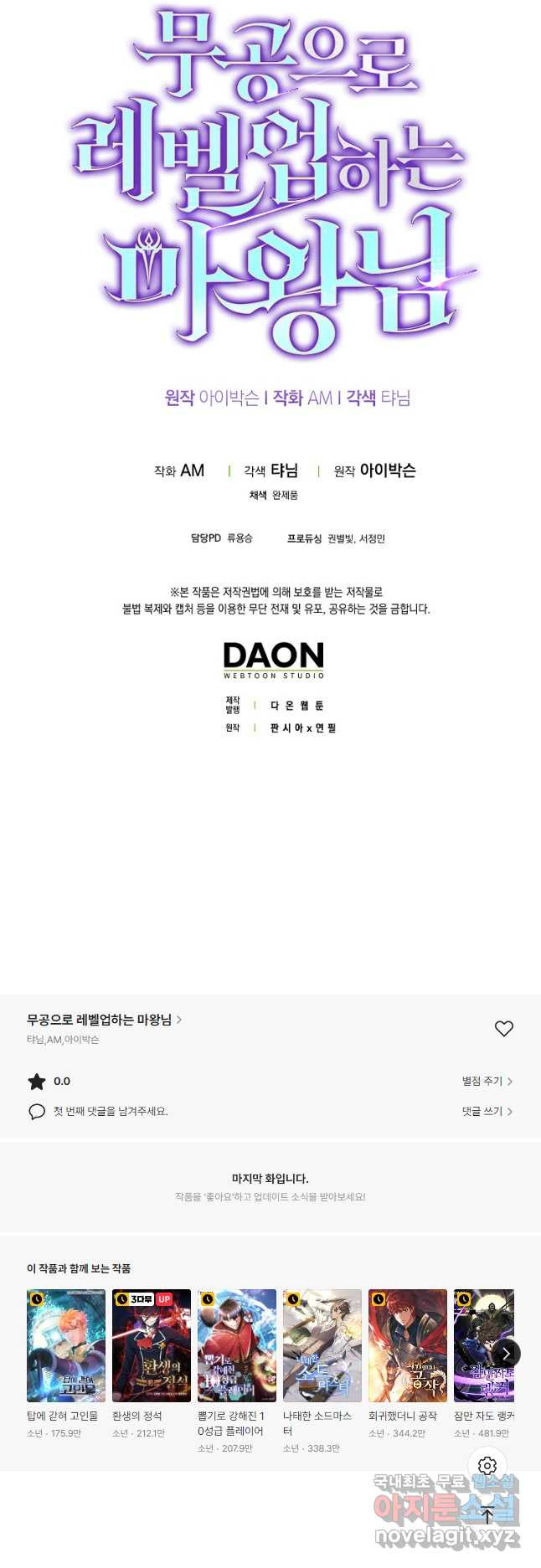Open 뽑기로 강해진 10성급 플레이어 webtoon
541x1568 pixels.
(x=237, y=1345)
